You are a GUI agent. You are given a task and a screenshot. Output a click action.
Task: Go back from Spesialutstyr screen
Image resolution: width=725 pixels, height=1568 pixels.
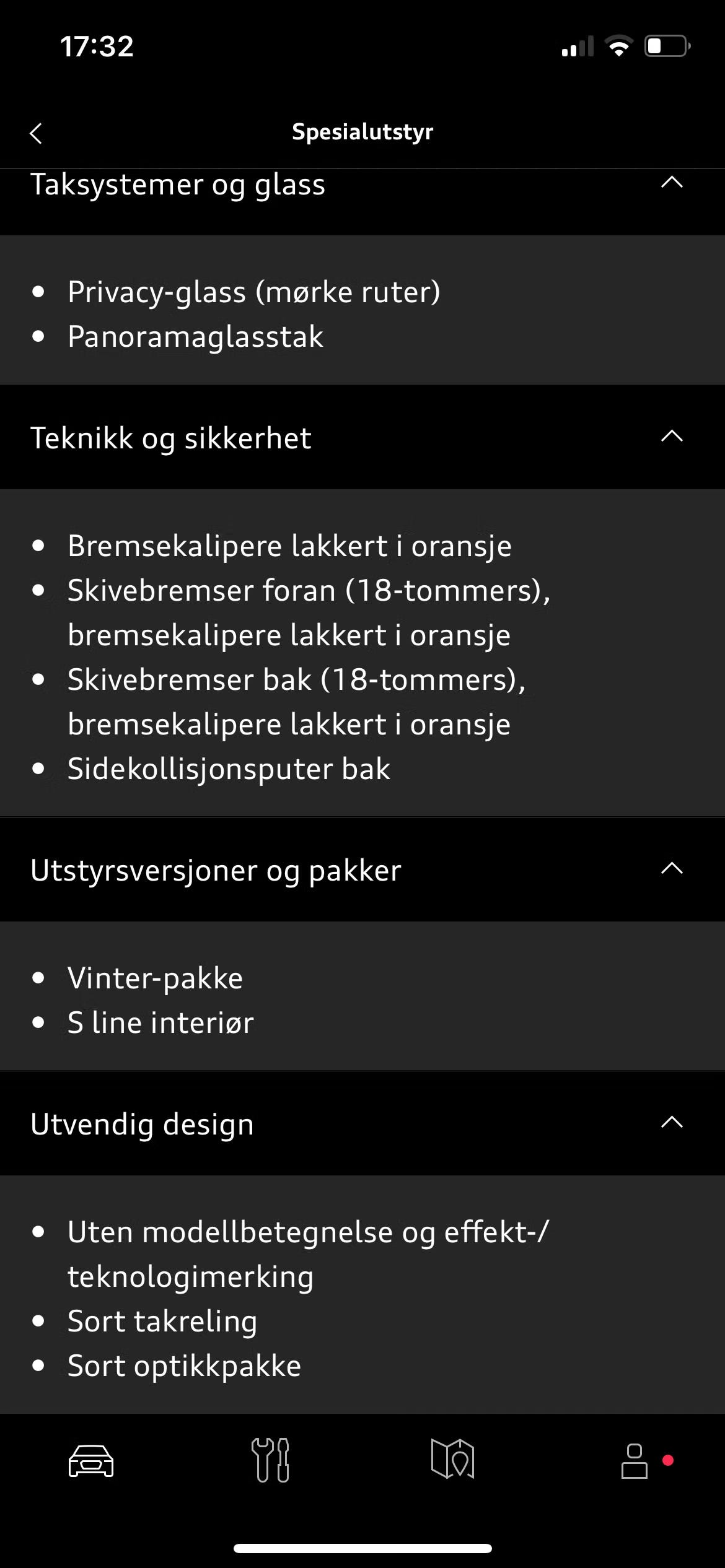[36, 133]
